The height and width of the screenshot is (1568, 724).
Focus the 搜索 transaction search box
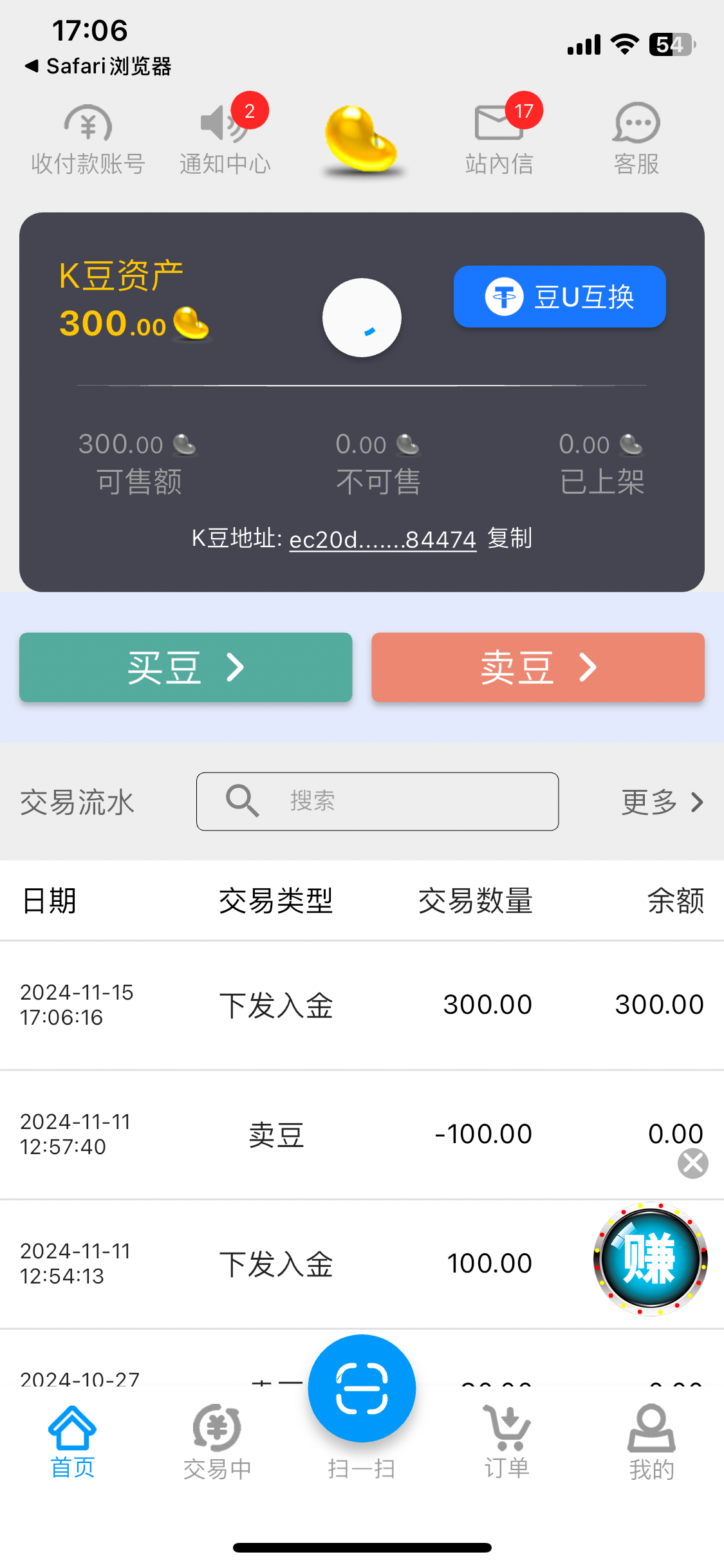[377, 801]
